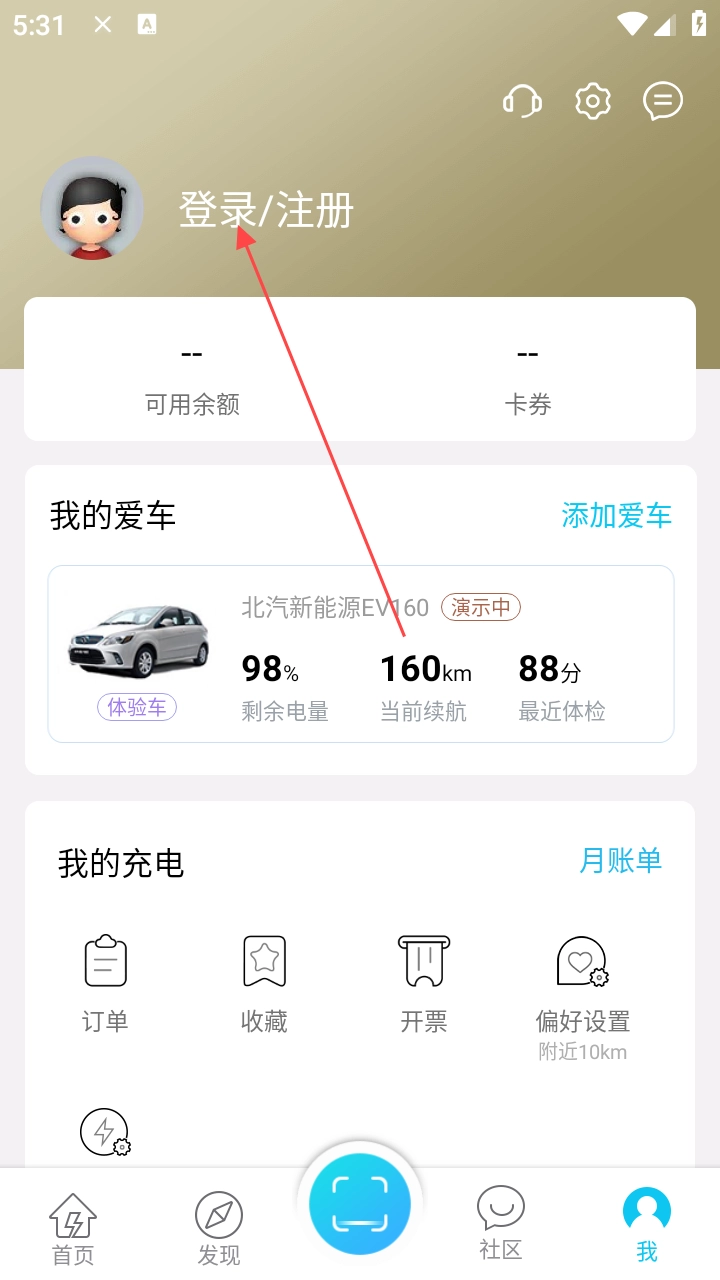Tap 添加爱车 to add a car
Viewport: 720px width, 1280px height.
coord(616,516)
